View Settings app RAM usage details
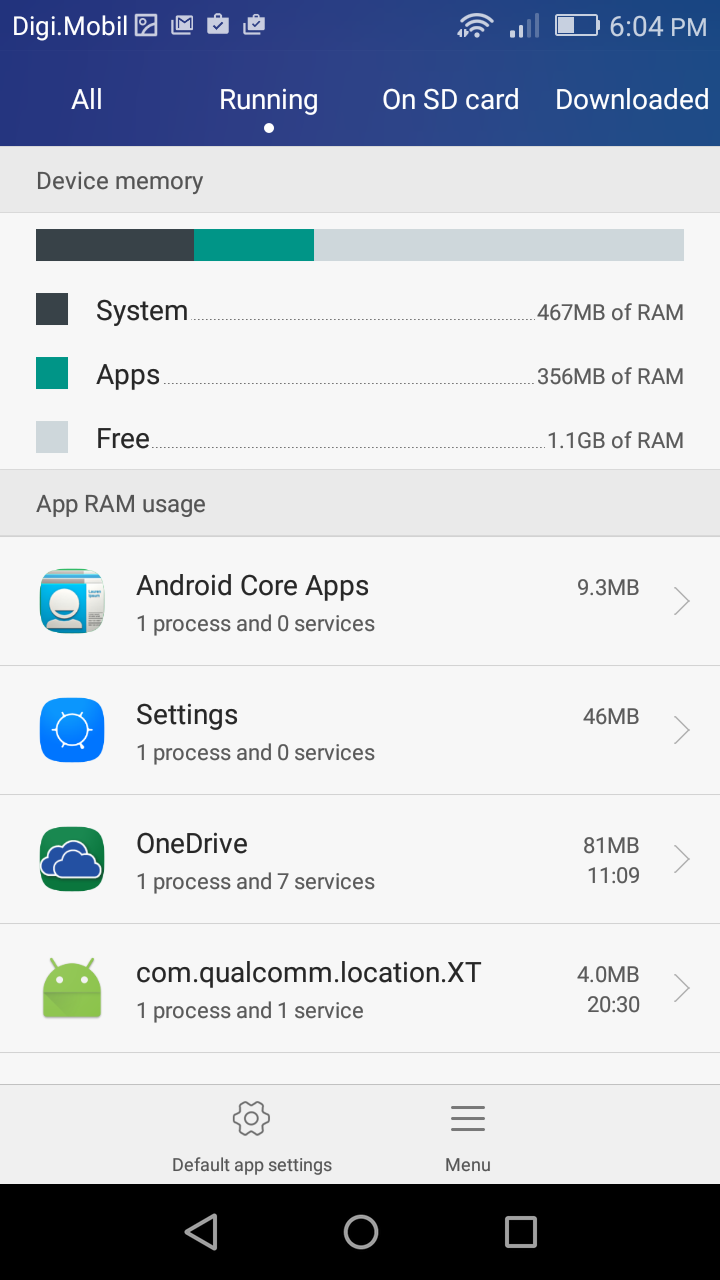Screen dimensions: 720x1280 (360, 730)
